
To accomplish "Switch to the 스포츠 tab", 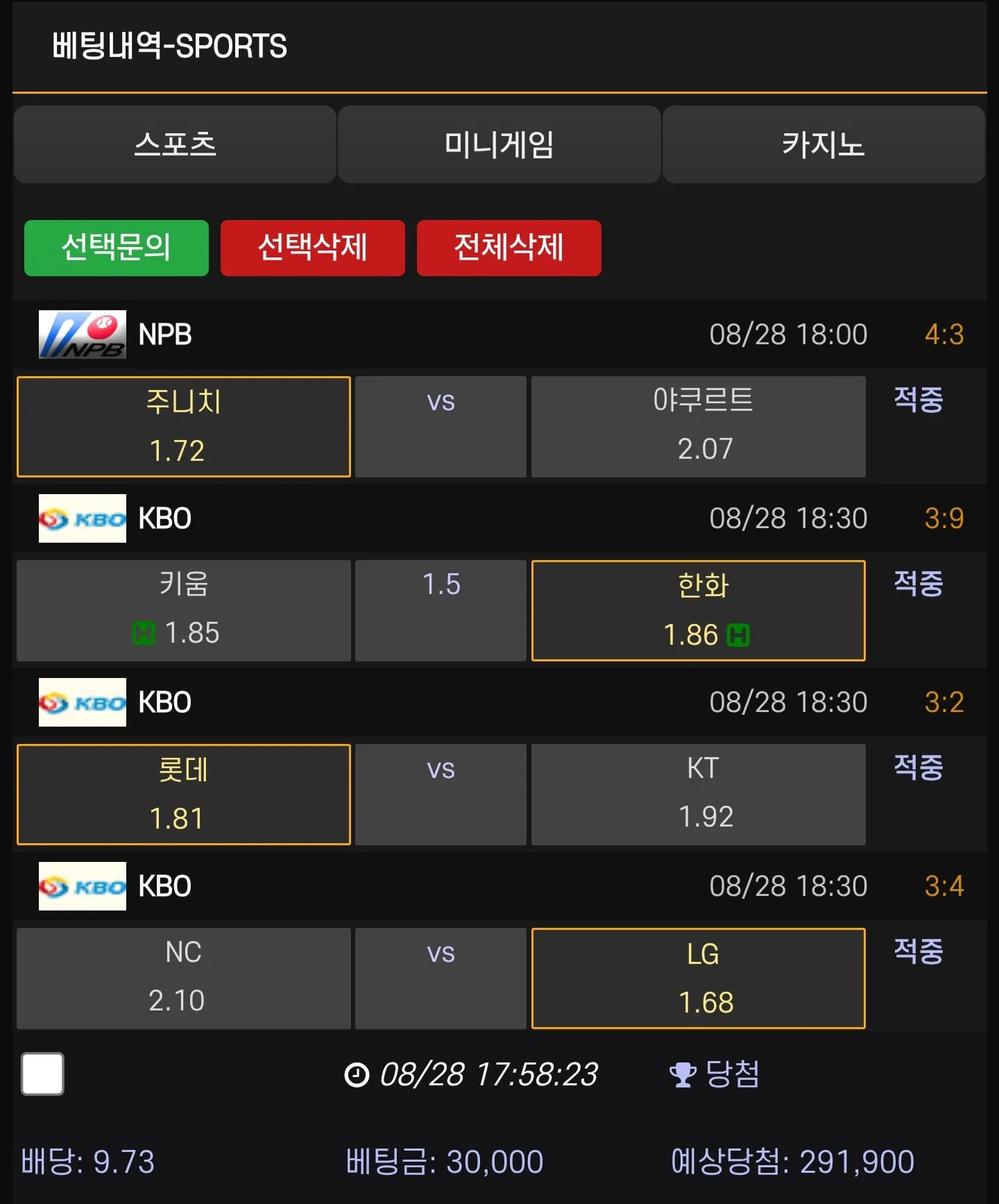I will [175, 145].
